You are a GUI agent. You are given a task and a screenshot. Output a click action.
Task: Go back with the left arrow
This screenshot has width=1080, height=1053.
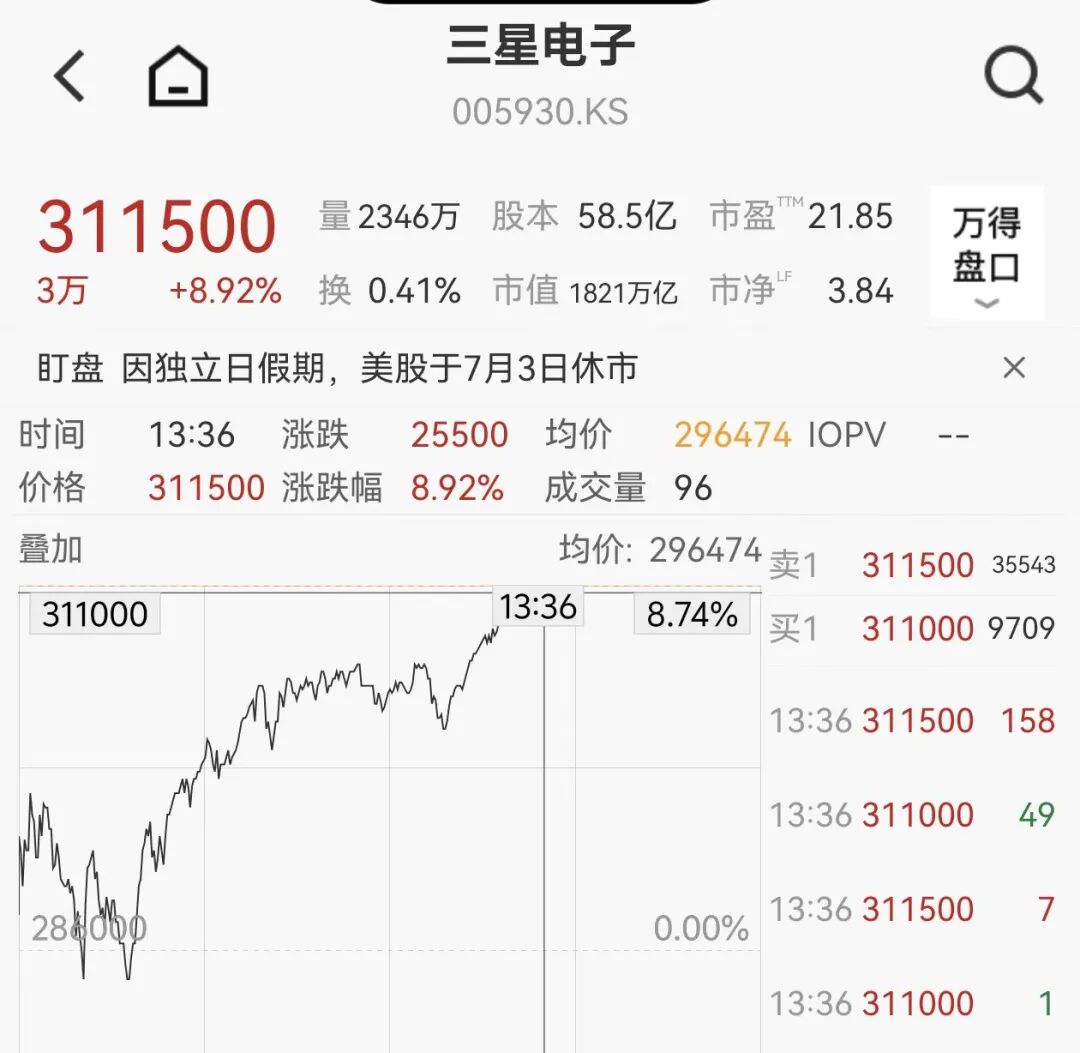(69, 76)
